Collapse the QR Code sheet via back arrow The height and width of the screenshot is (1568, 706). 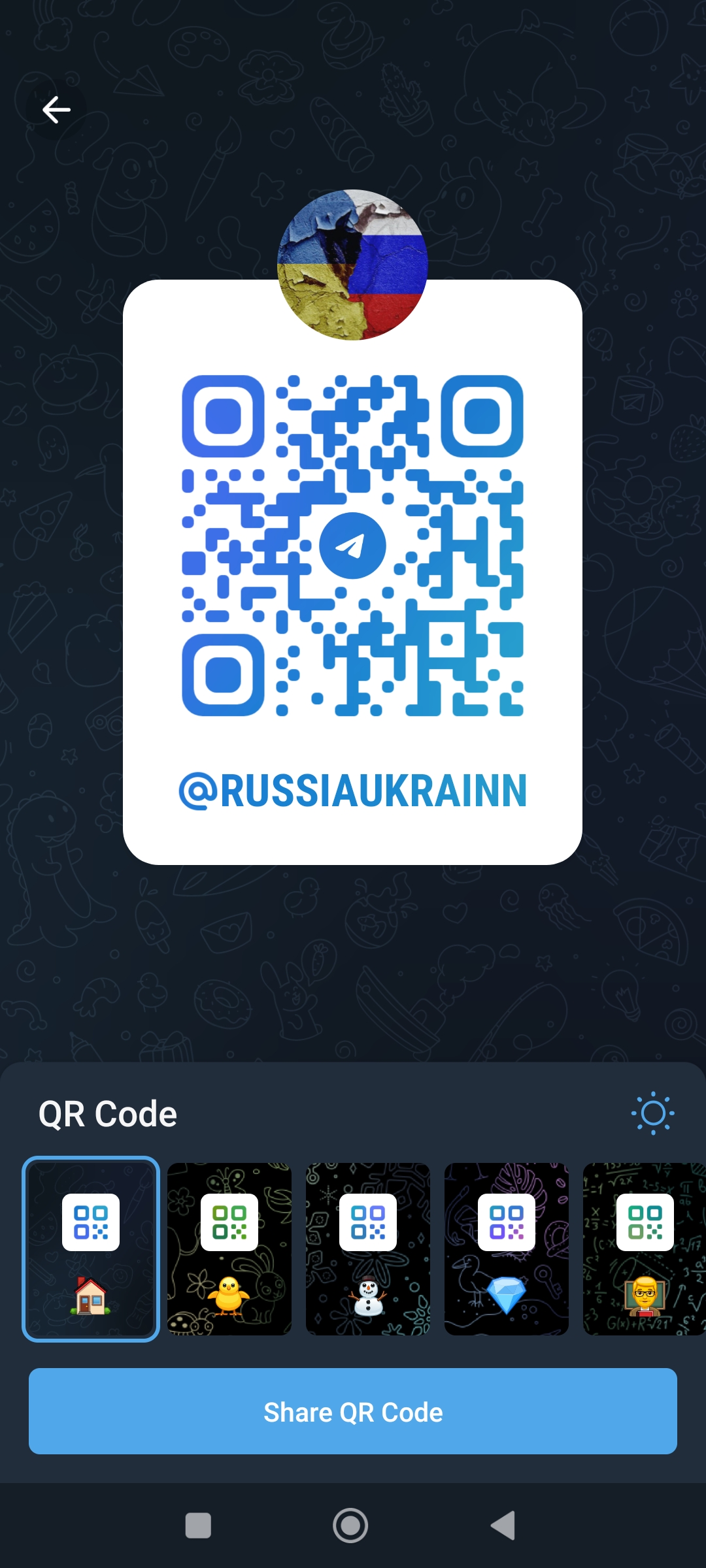click(56, 108)
